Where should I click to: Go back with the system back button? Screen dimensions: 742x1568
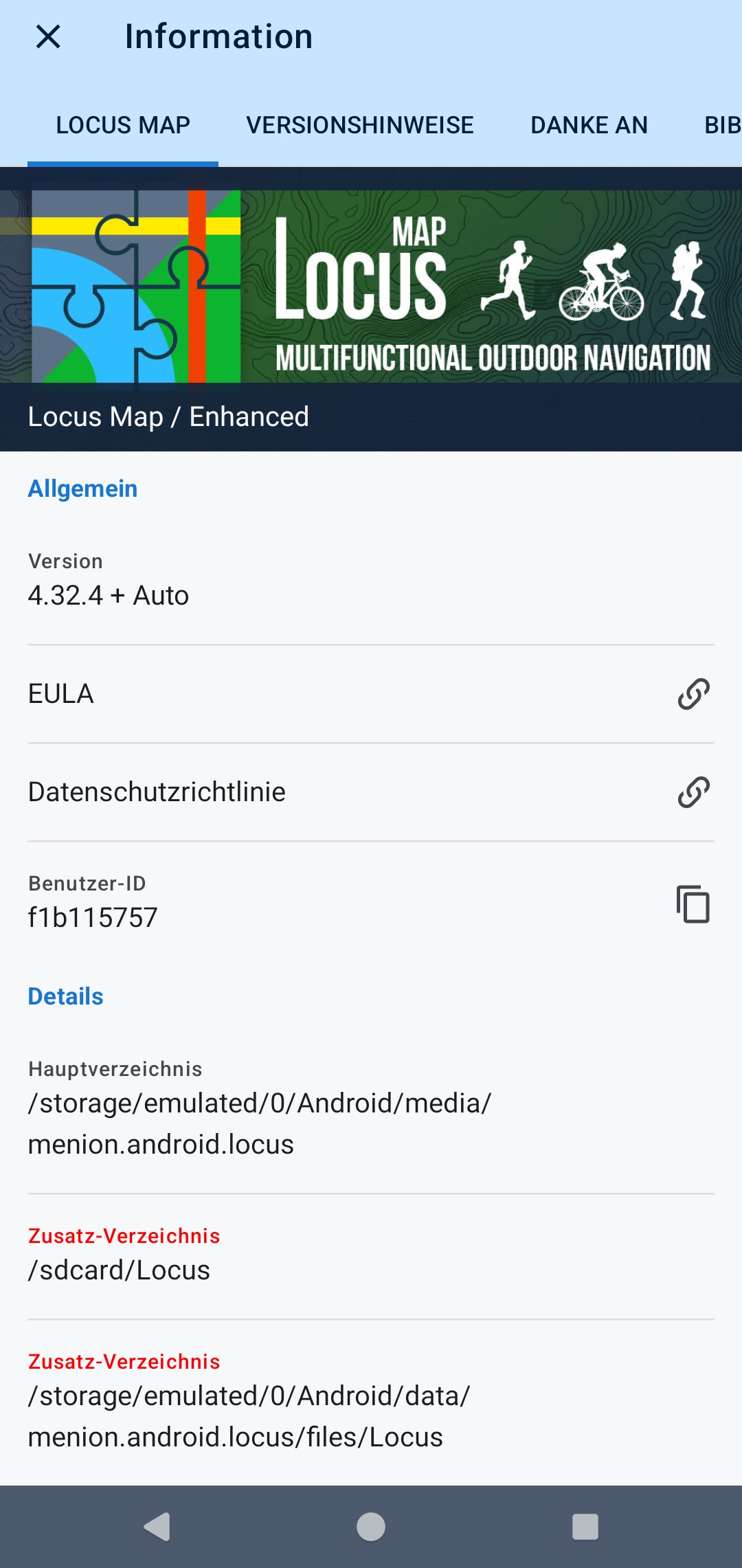click(x=157, y=1527)
